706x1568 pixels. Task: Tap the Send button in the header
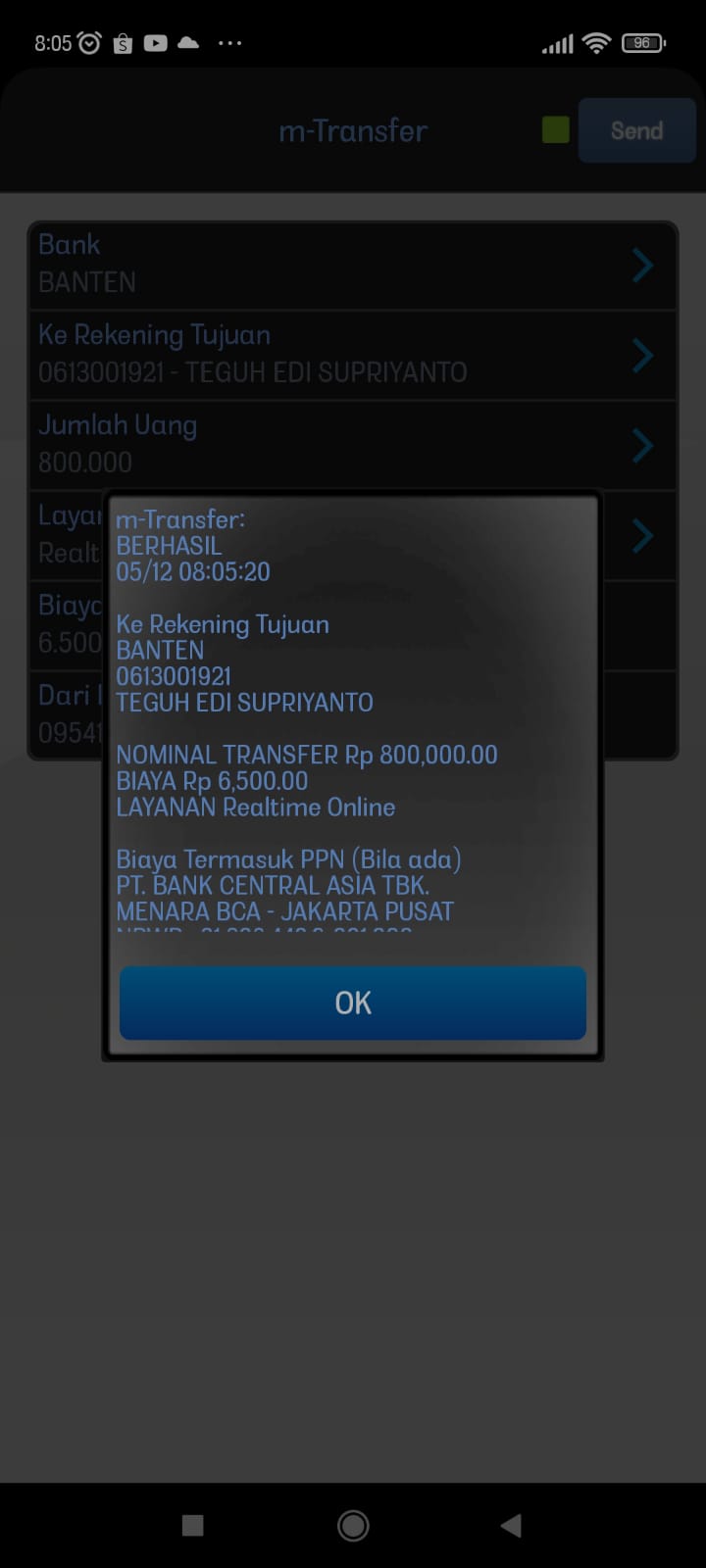tap(636, 130)
